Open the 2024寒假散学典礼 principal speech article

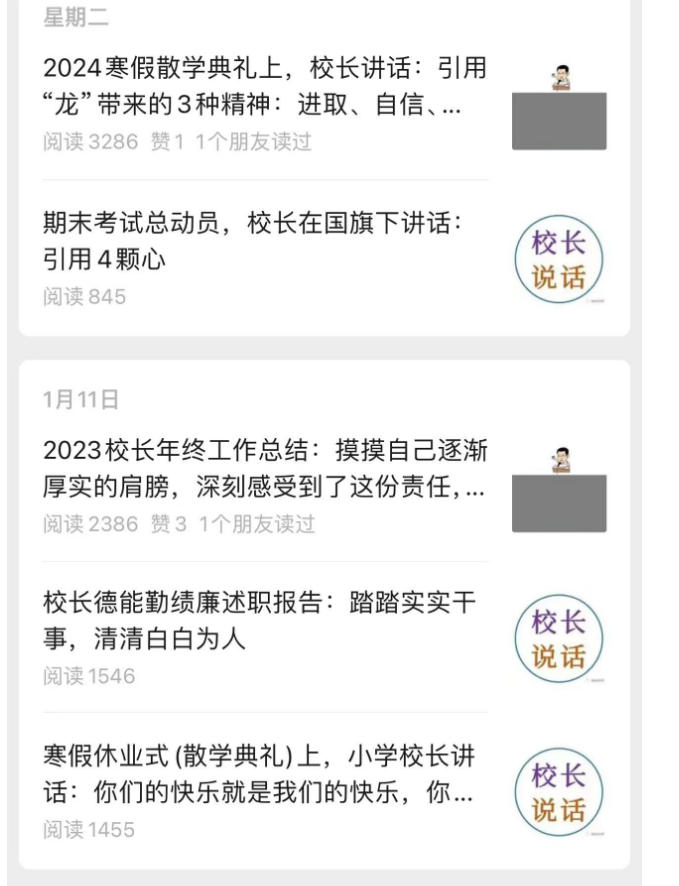coord(265,86)
